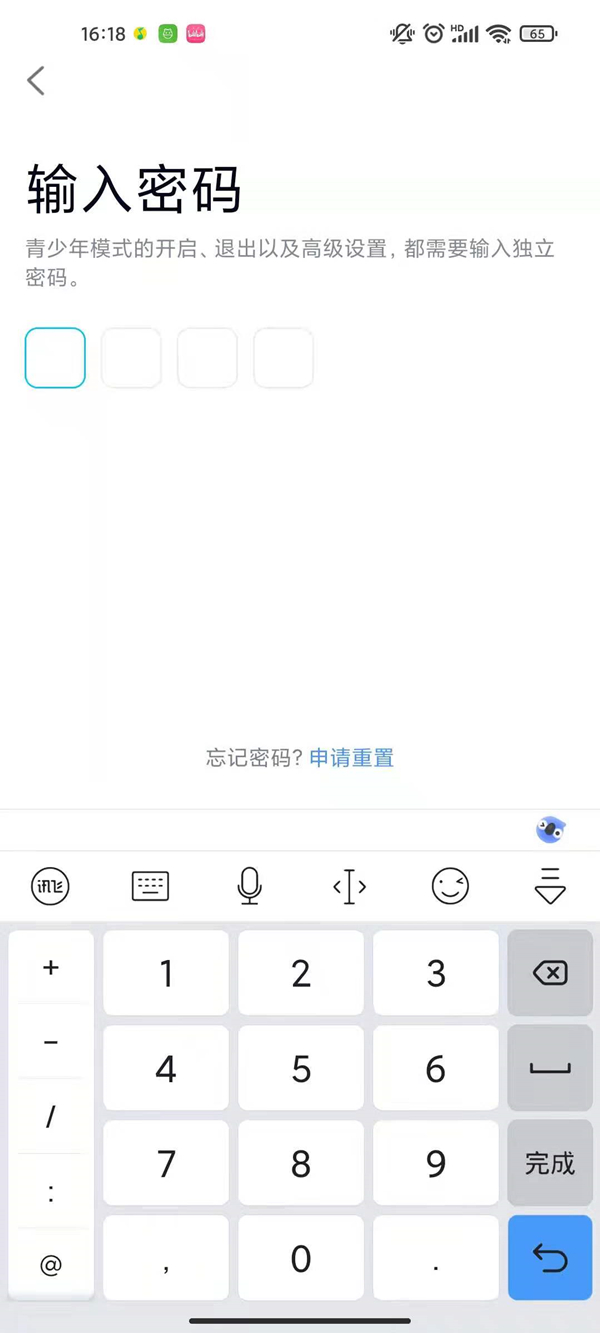Enter digit 1 on the keypad
600x1333 pixels.
click(x=166, y=973)
